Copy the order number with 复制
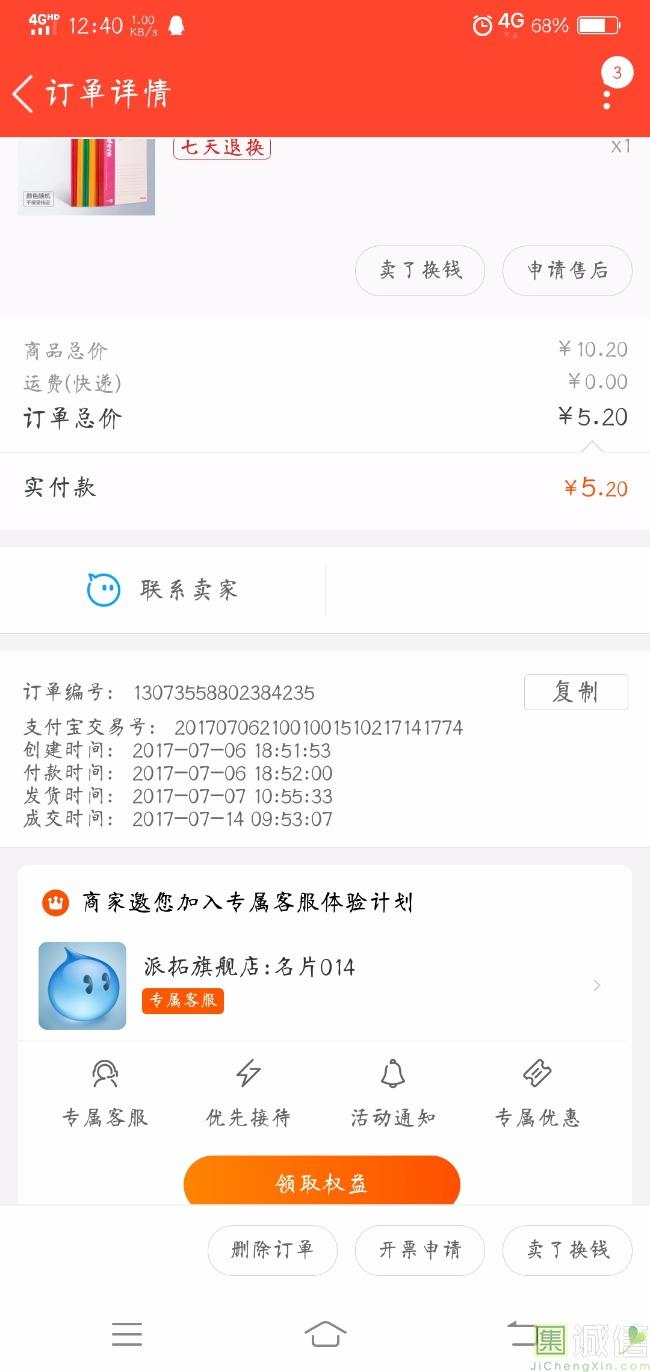This screenshot has height=1372, width=650. click(576, 692)
